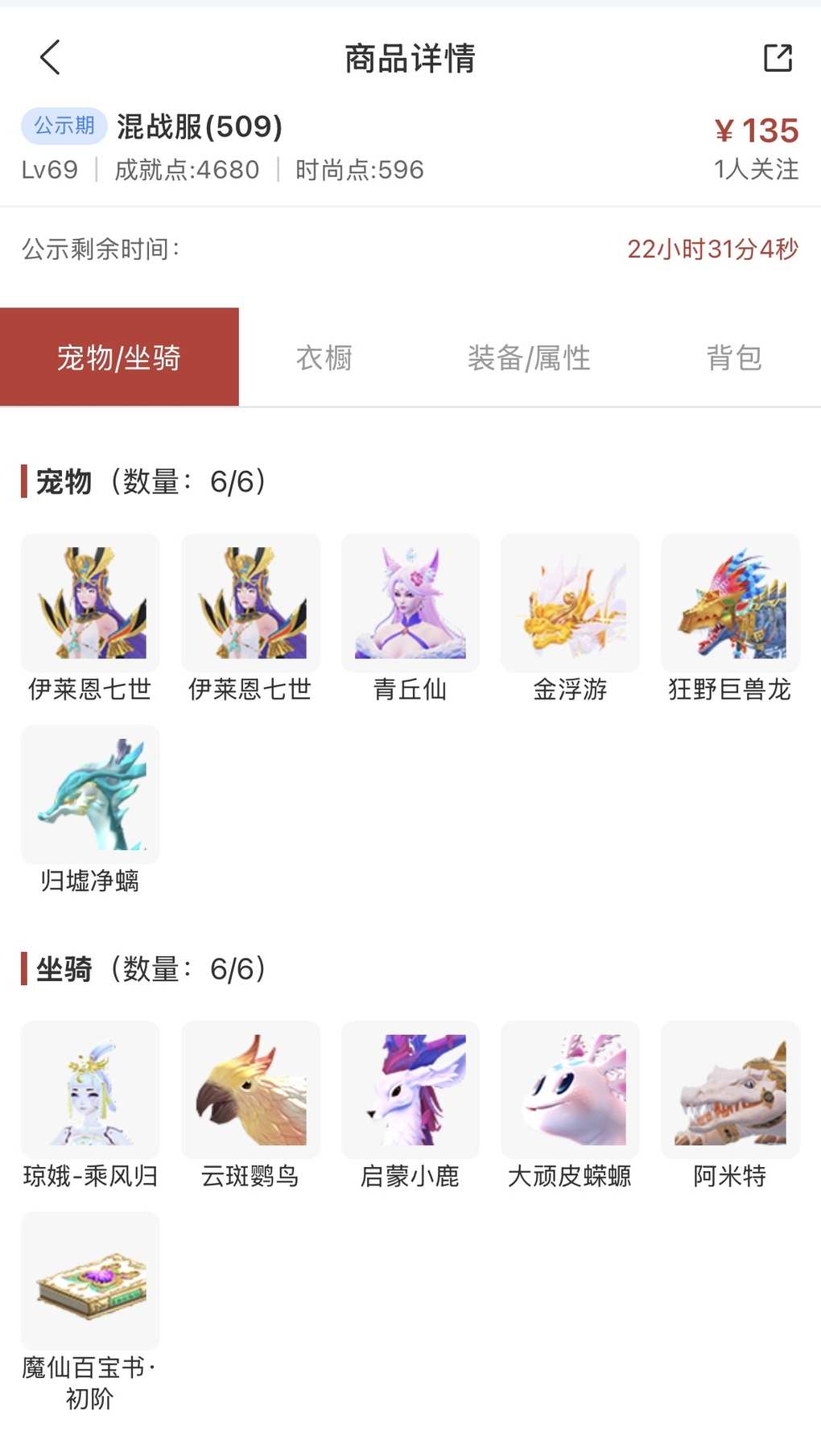Switch to the 衣橱 tab

pos(324,357)
